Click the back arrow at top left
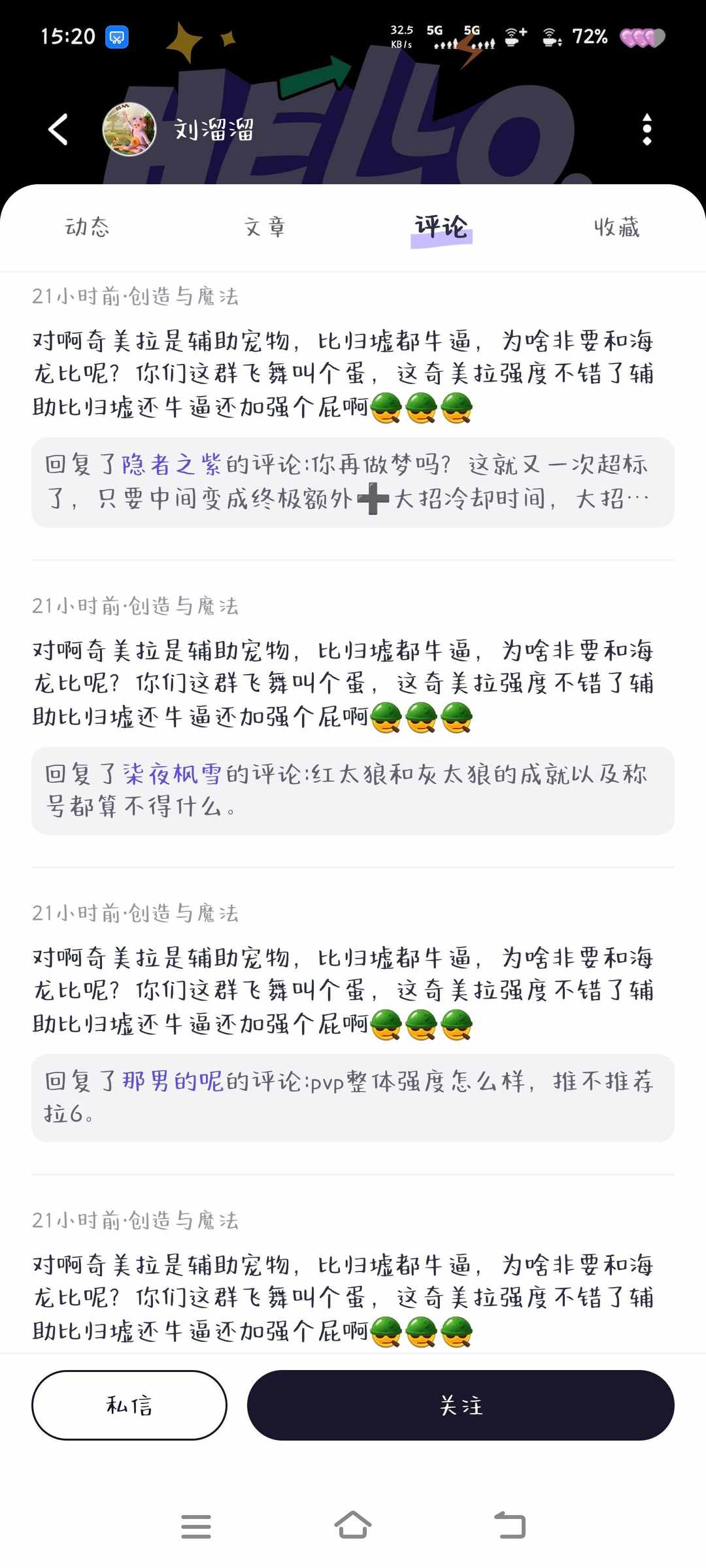Viewport: 706px width, 1568px height. [59, 128]
